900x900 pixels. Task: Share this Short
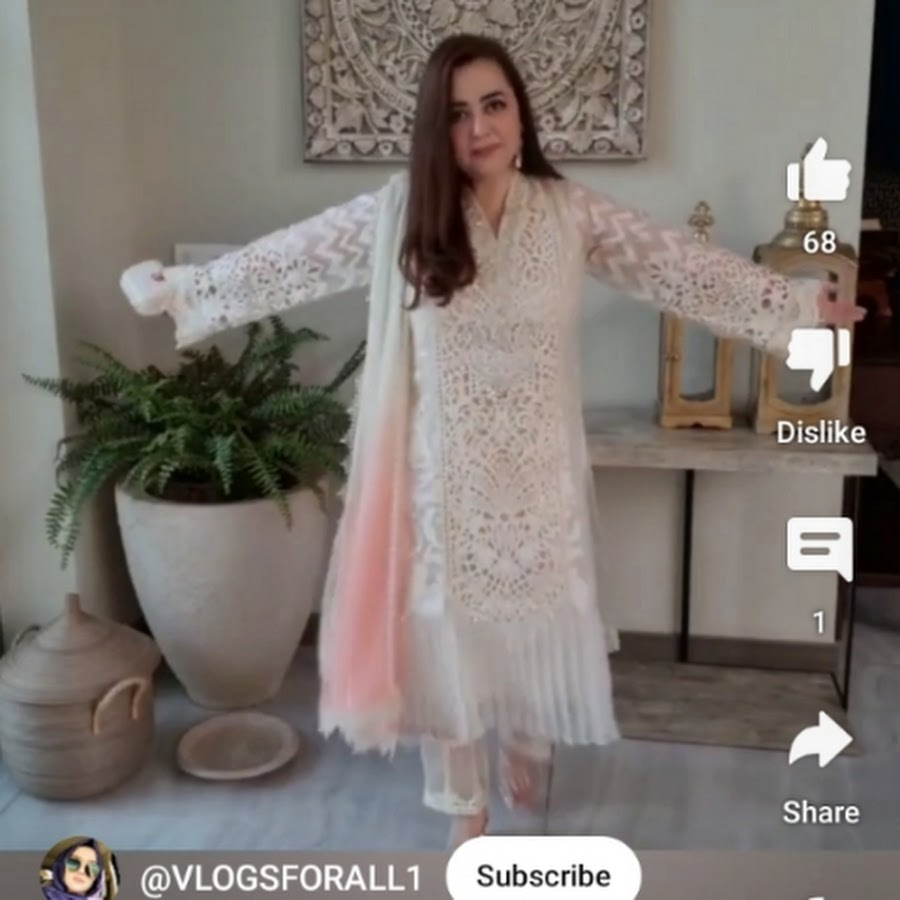[x=820, y=742]
